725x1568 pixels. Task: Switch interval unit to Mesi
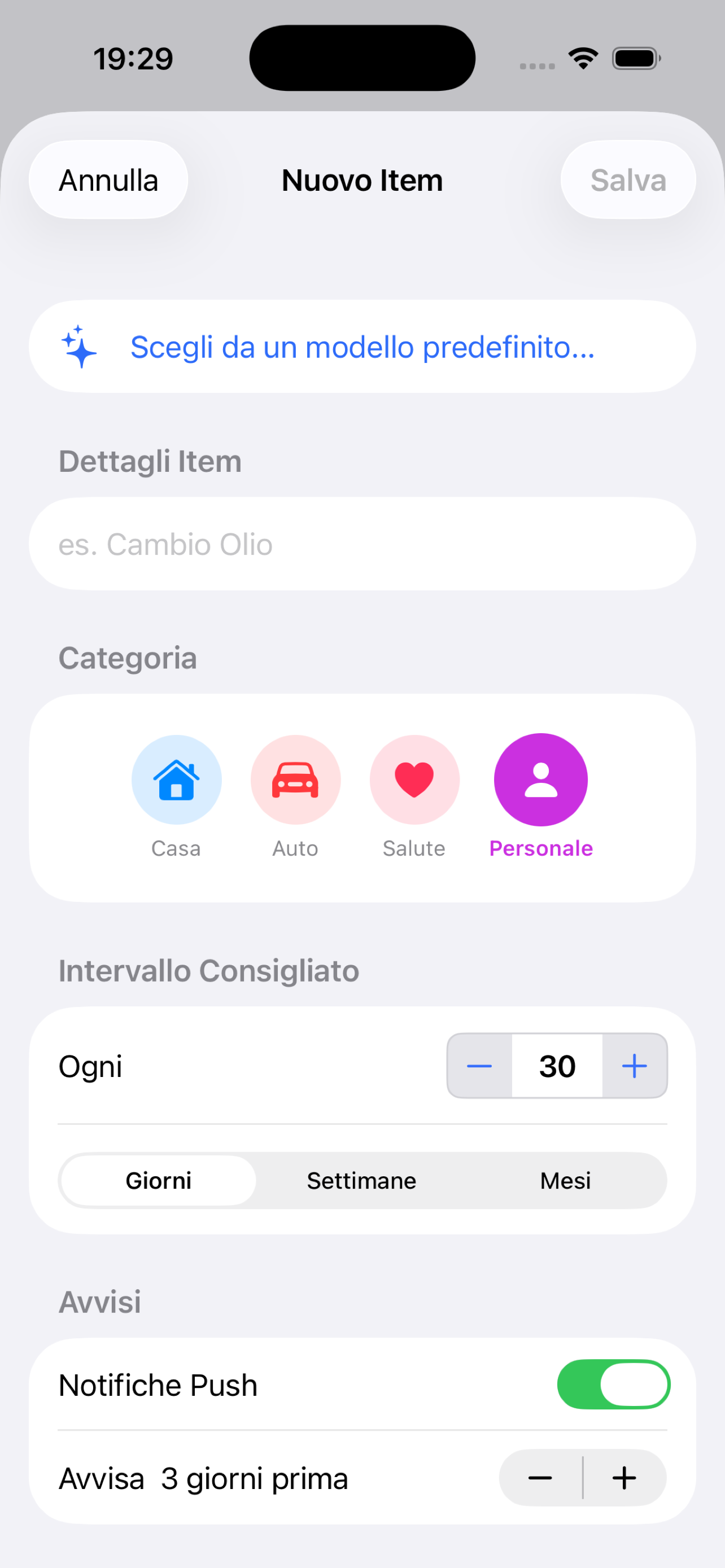tap(565, 1181)
